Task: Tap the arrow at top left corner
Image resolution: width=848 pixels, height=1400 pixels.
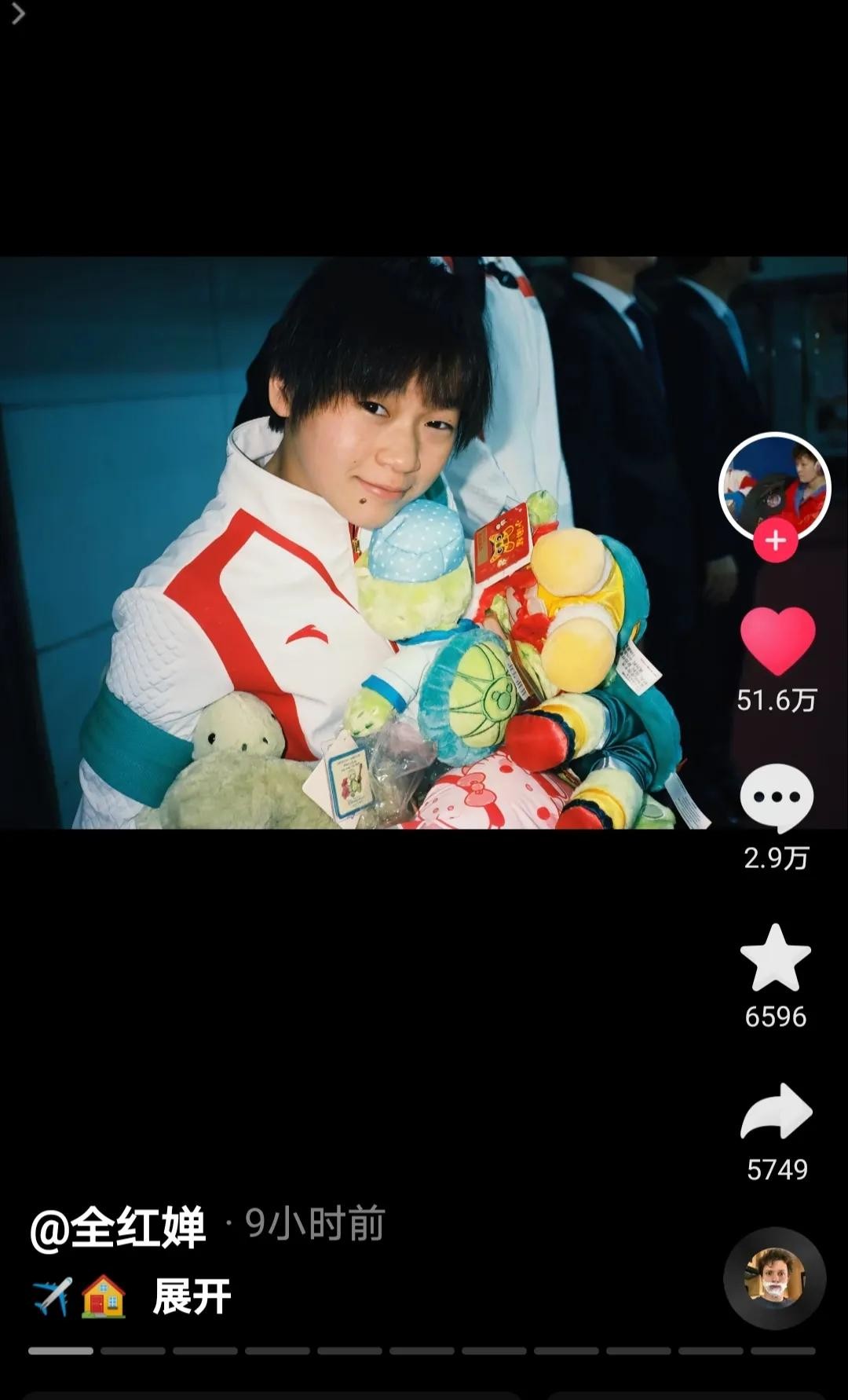Action: (17, 13)
